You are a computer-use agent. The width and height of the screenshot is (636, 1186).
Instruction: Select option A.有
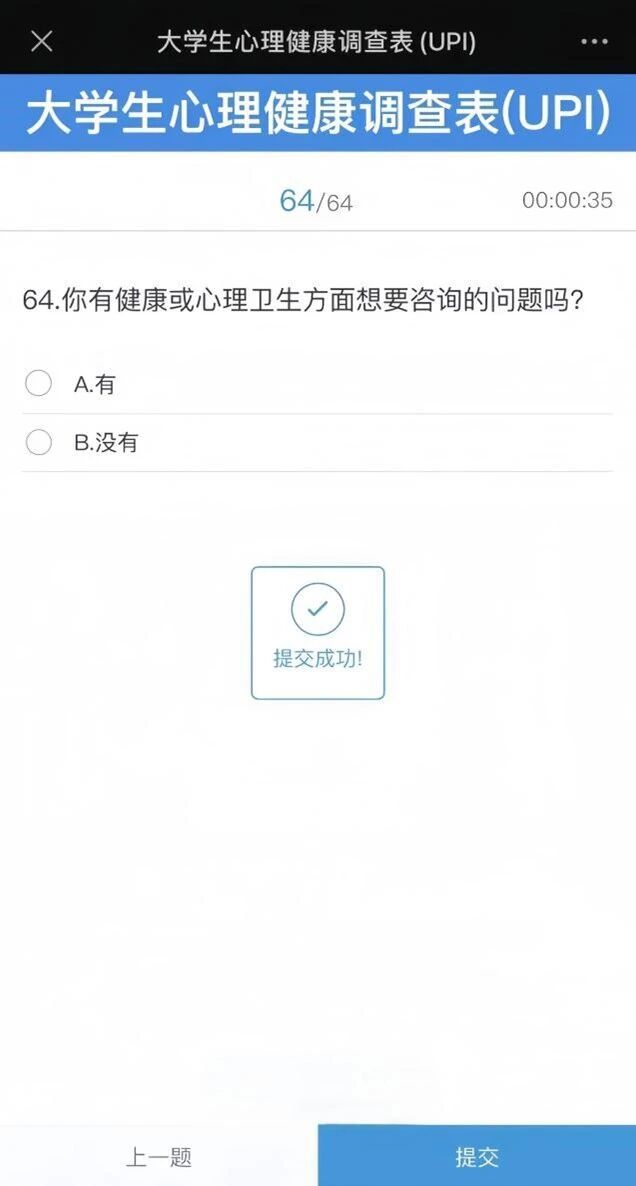click(x=39, y=384)
